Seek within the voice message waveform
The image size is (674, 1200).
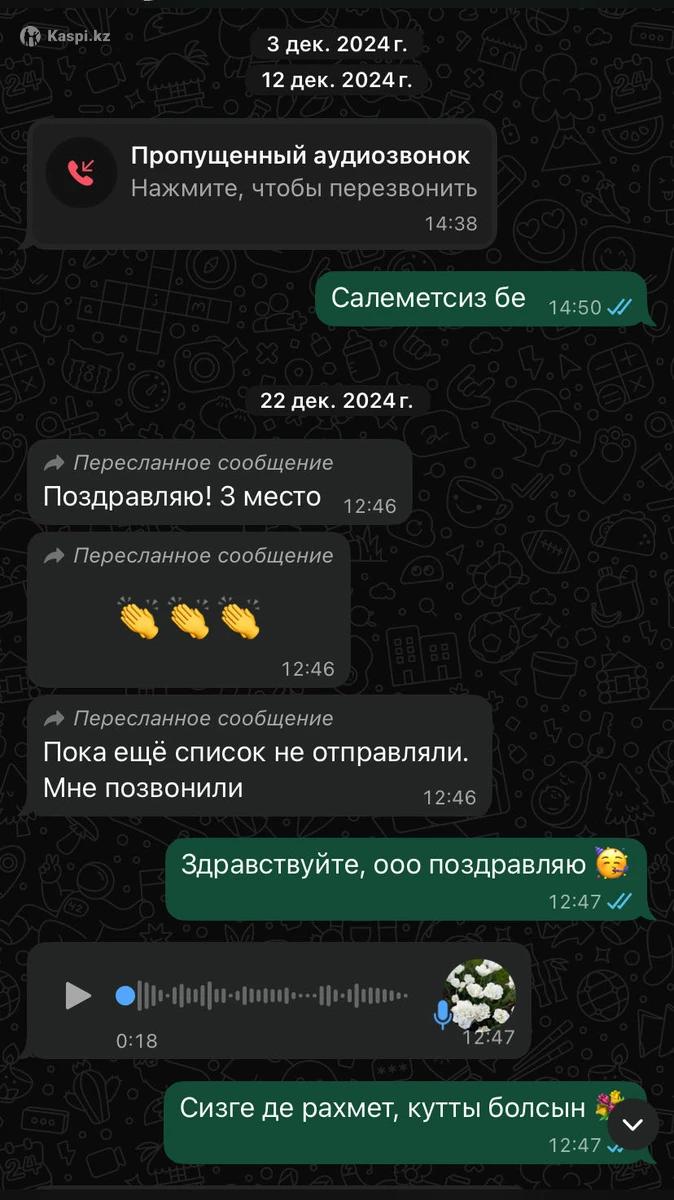coord(270,996)
